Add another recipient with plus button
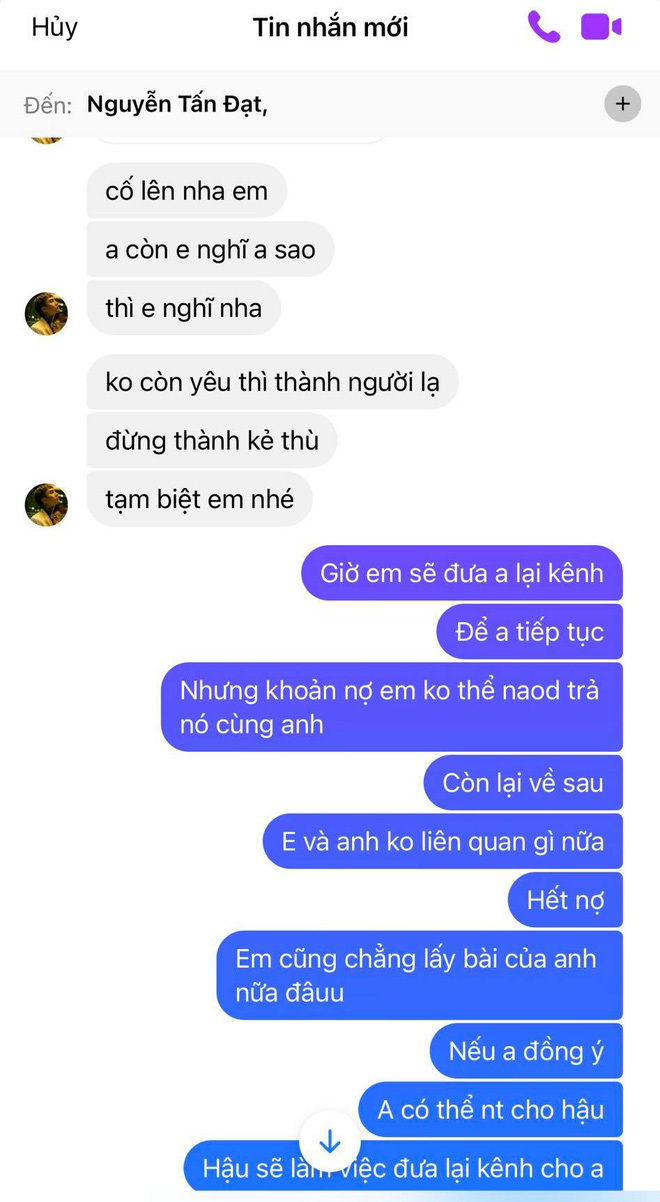 click(x=622, y=103)
